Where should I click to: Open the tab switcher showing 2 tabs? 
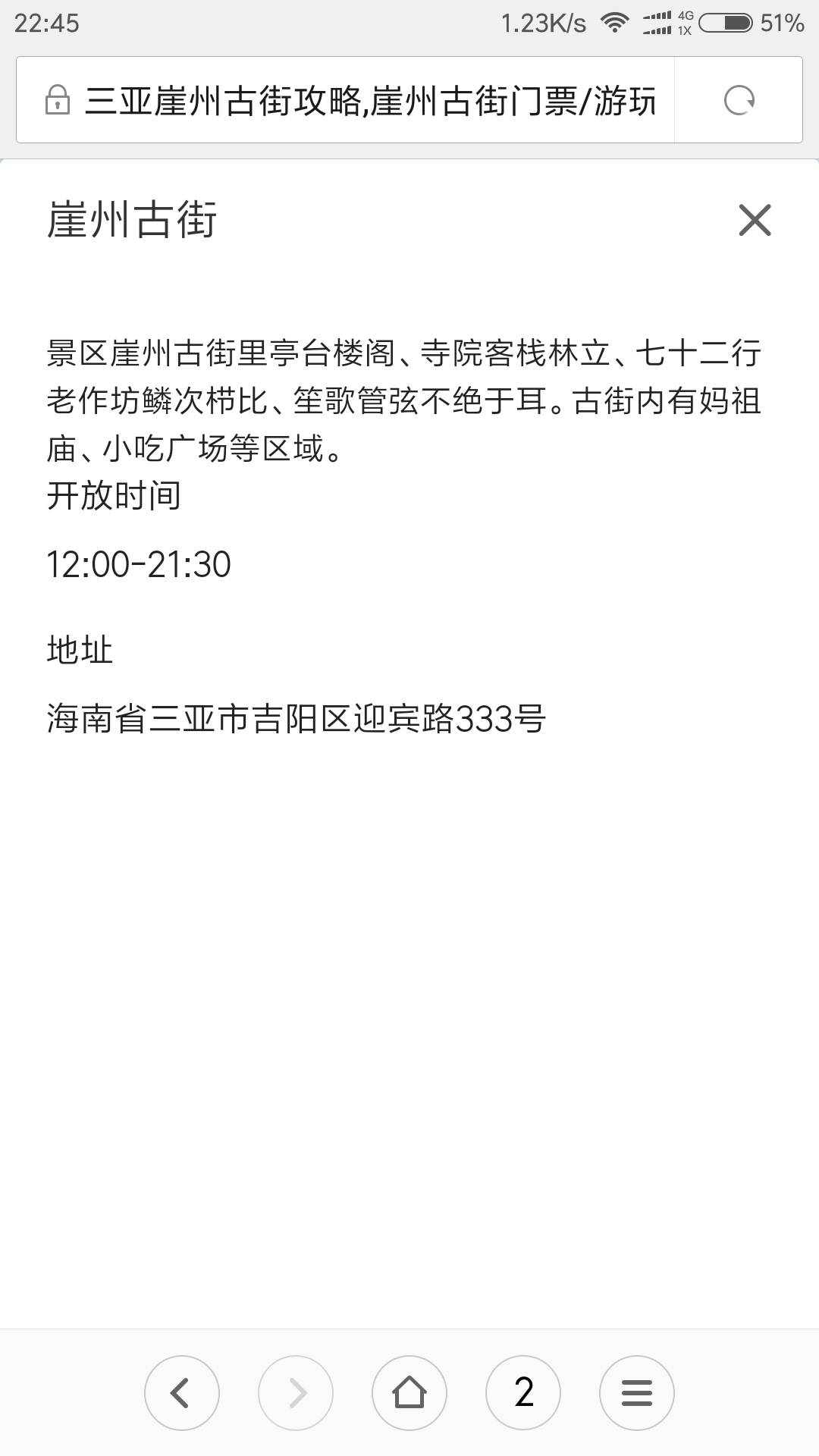(x=523, y=1392)
